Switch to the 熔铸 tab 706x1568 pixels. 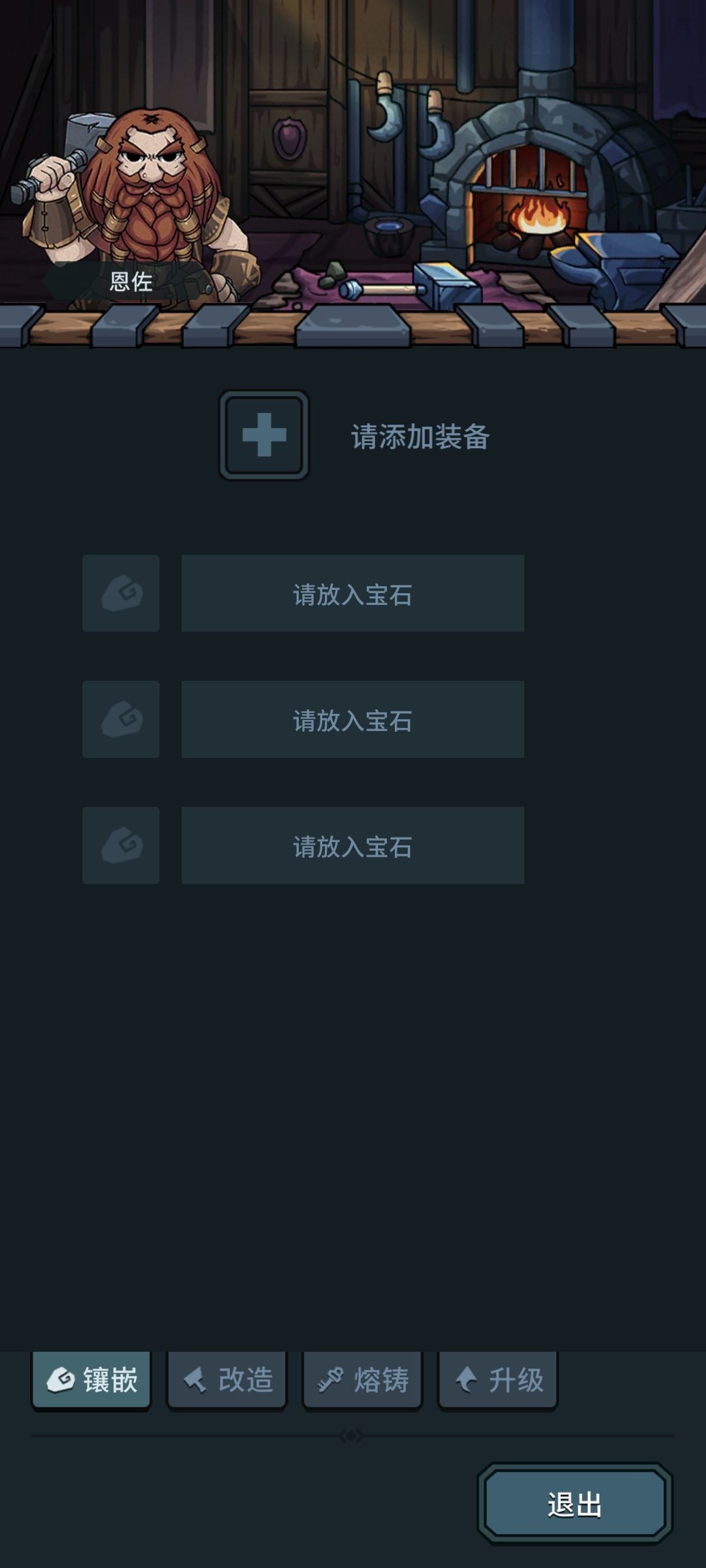362,1379
